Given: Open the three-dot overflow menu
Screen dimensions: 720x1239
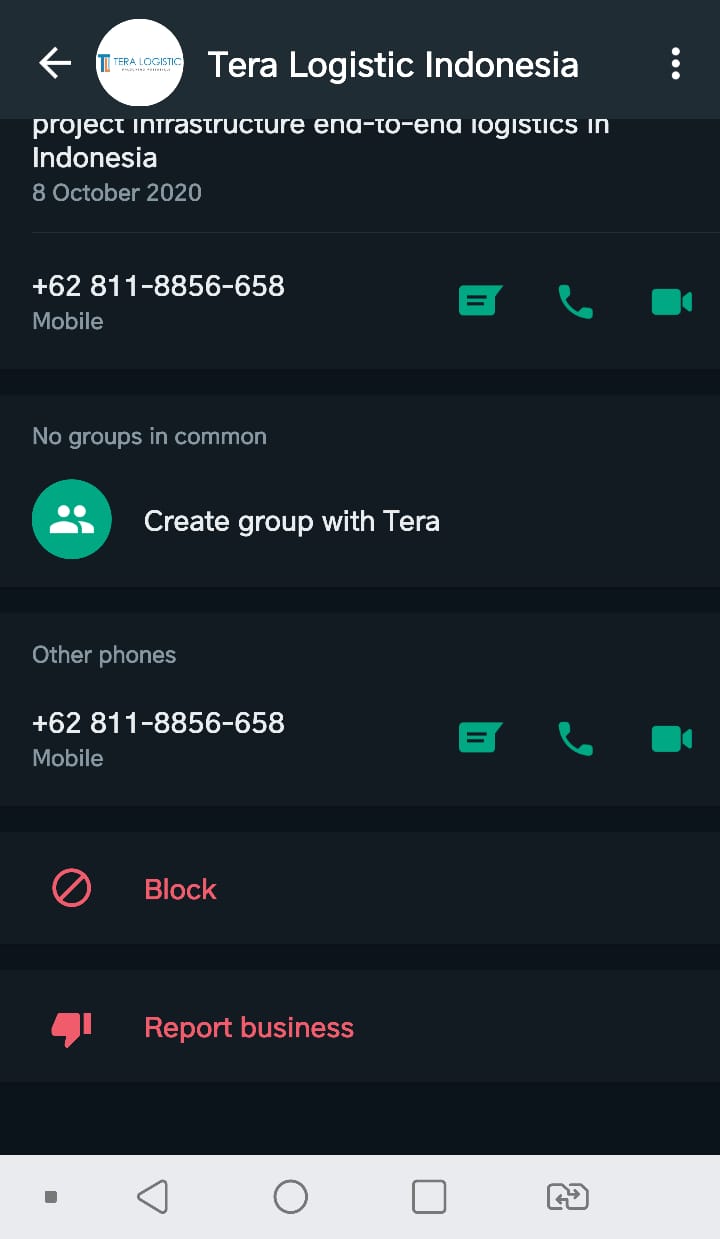Looking at the screenshot, I should coord(676,63).
